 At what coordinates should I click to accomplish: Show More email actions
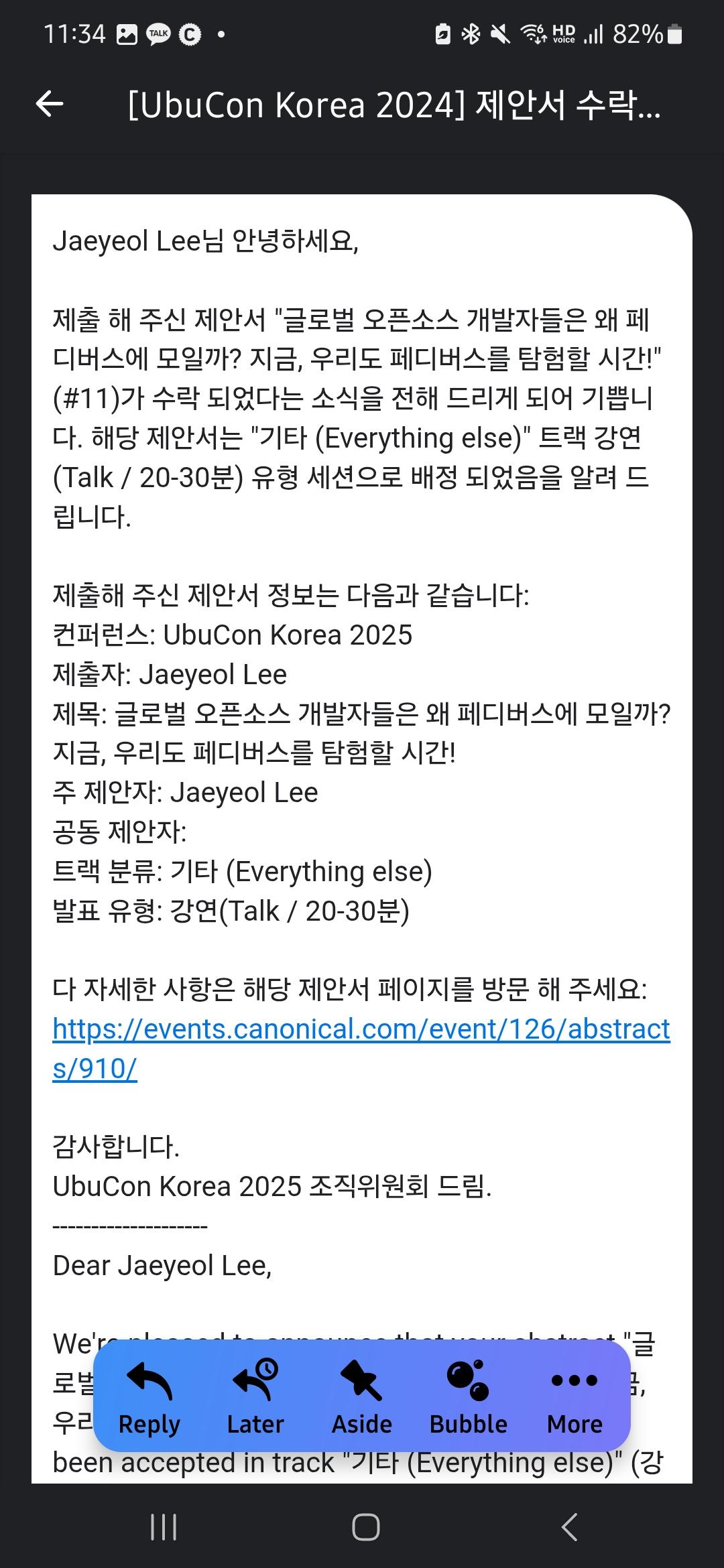click(x=575, y=1398)
